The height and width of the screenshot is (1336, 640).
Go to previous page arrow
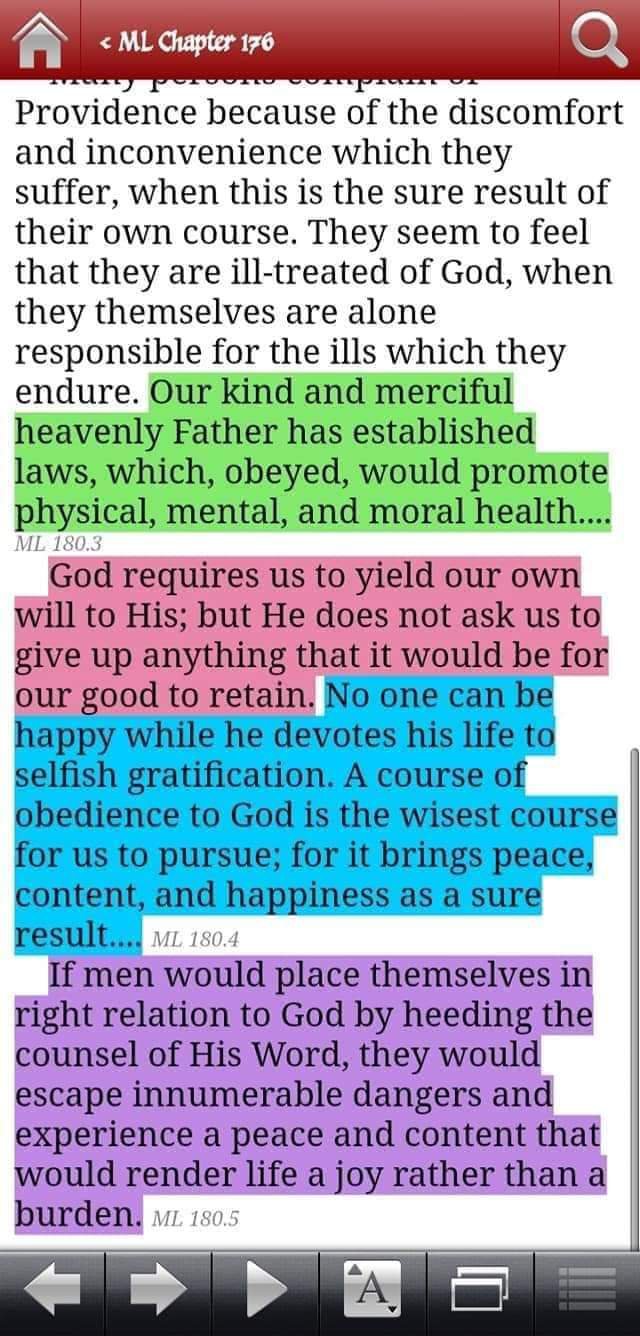52,1292
